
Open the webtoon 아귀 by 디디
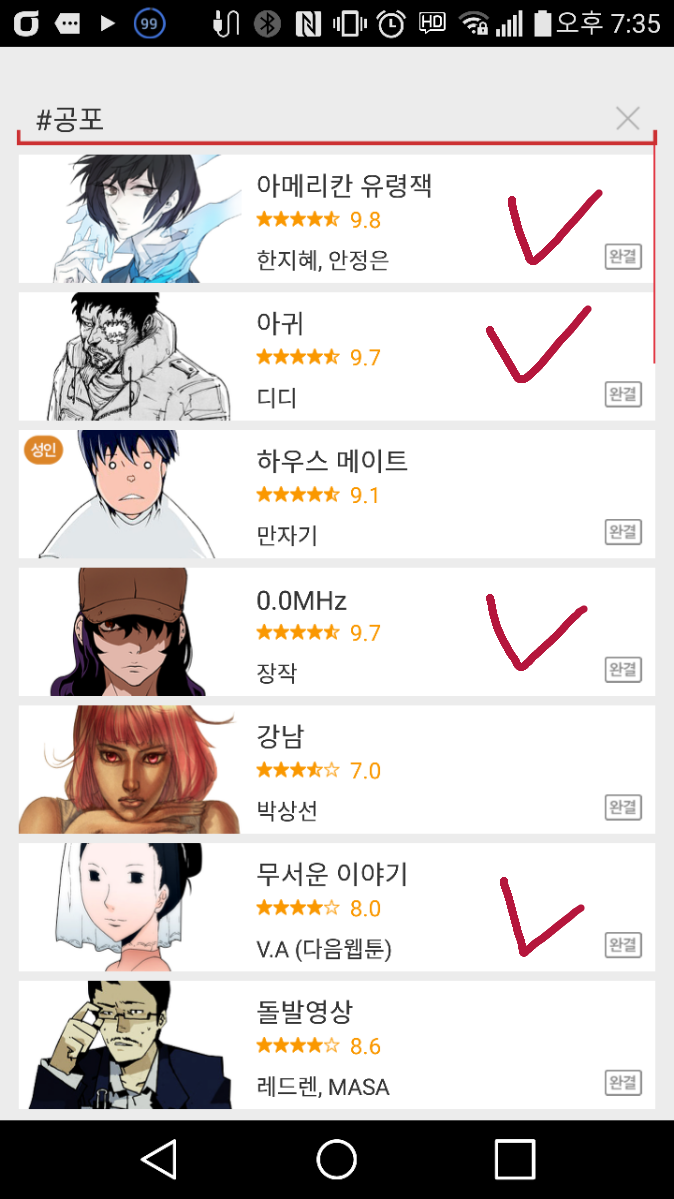coord(336,357)
